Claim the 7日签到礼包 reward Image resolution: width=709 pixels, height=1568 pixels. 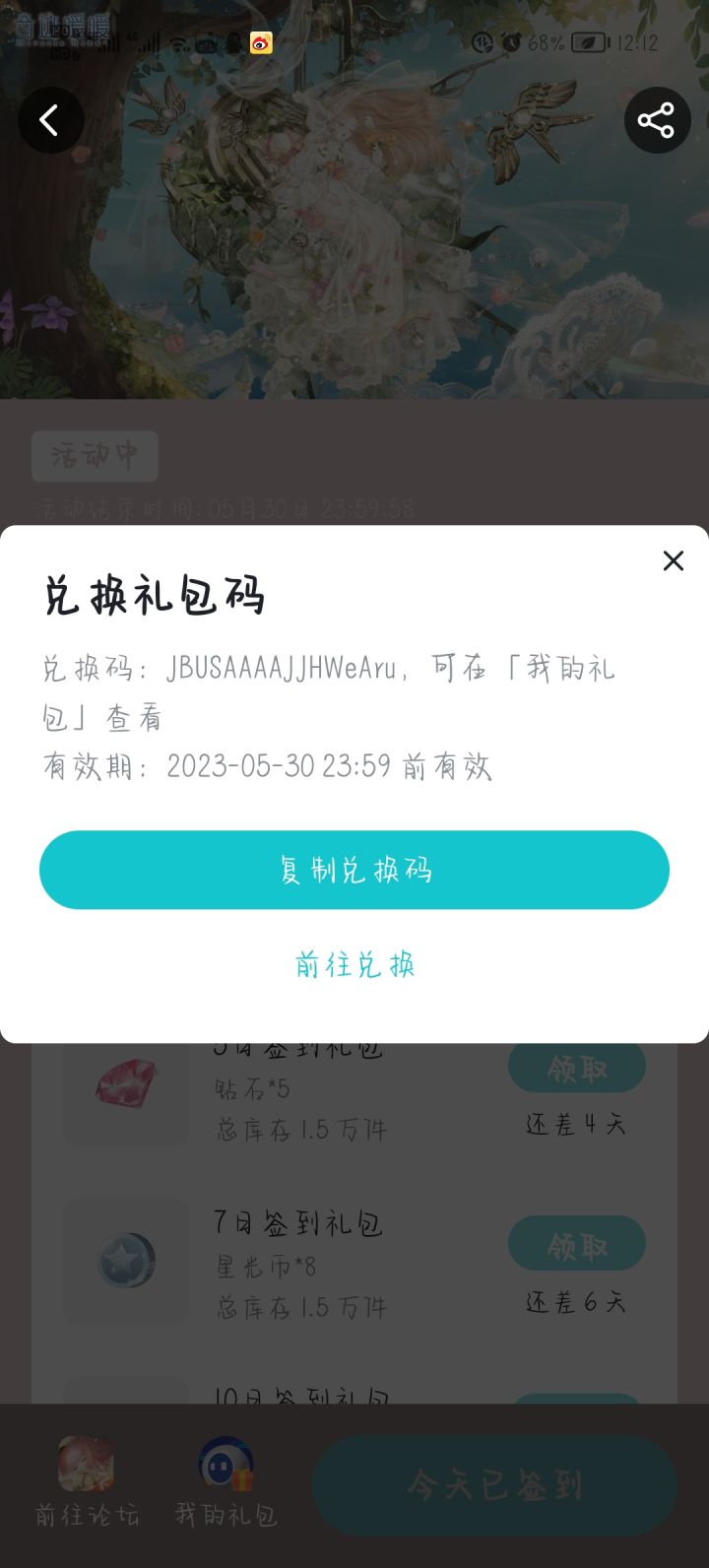(576, 1243)
